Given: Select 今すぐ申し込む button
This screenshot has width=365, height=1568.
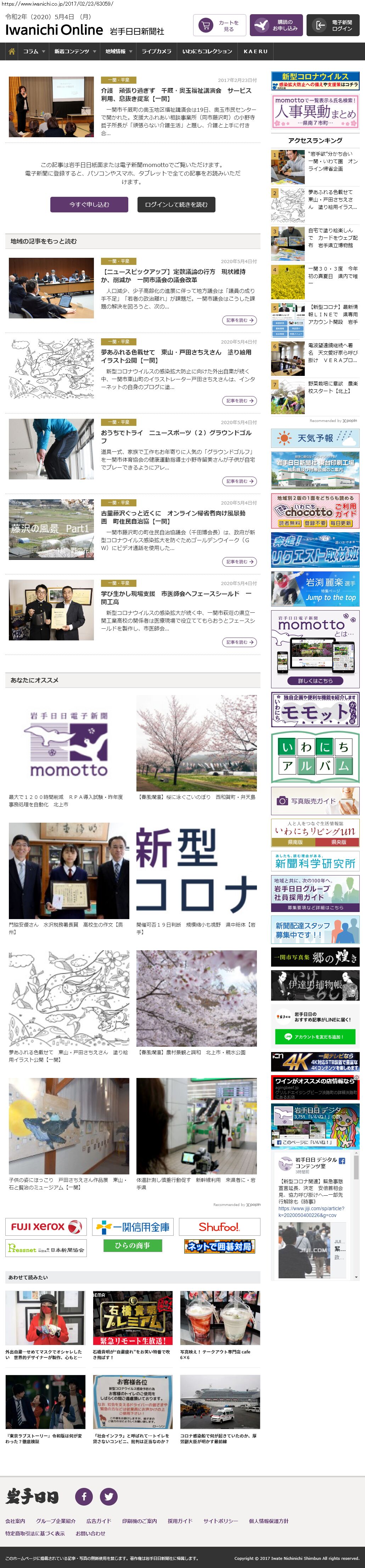Looking at the screenshot, I should (89, 205).
